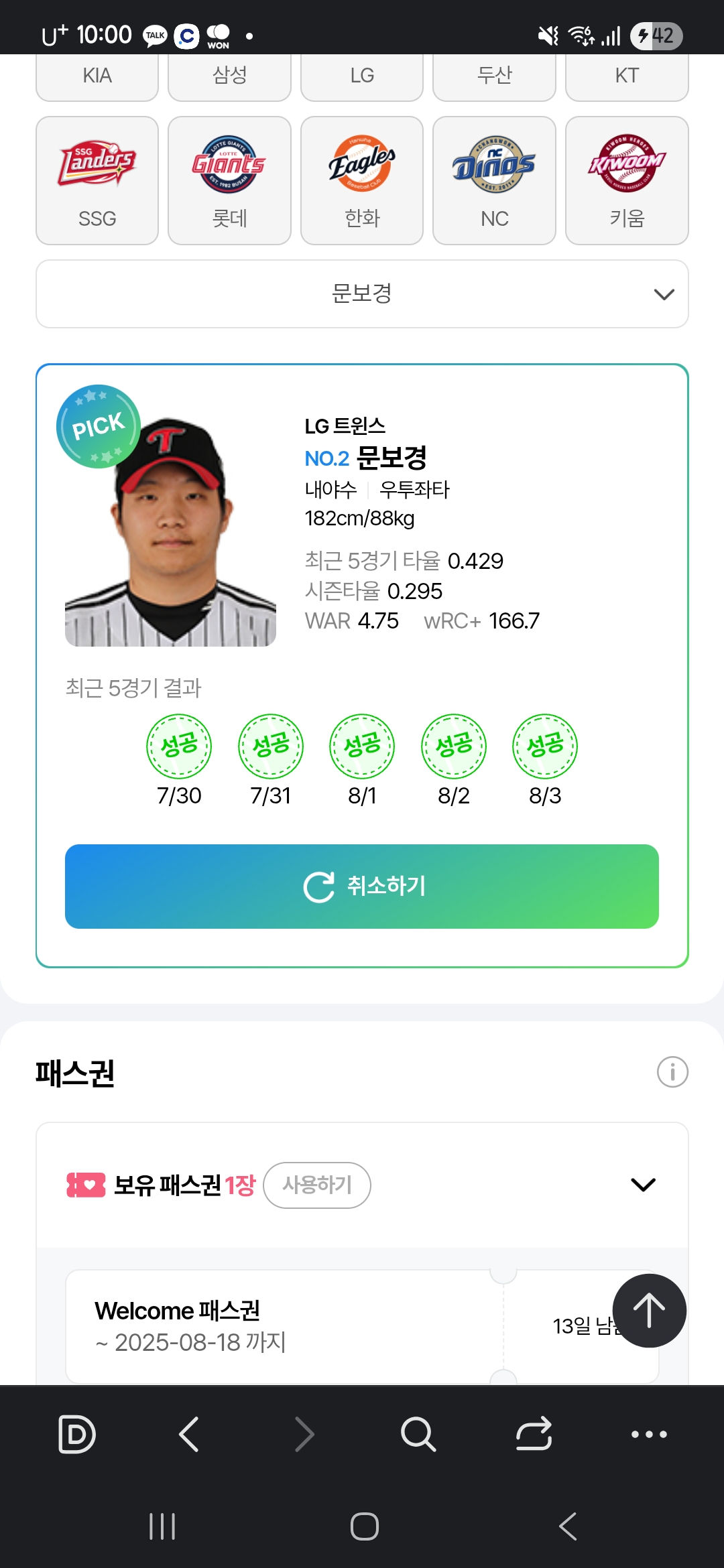Screen dimensions: 724x1568
Task: Choose the 두산 team button
Action: 494,76
